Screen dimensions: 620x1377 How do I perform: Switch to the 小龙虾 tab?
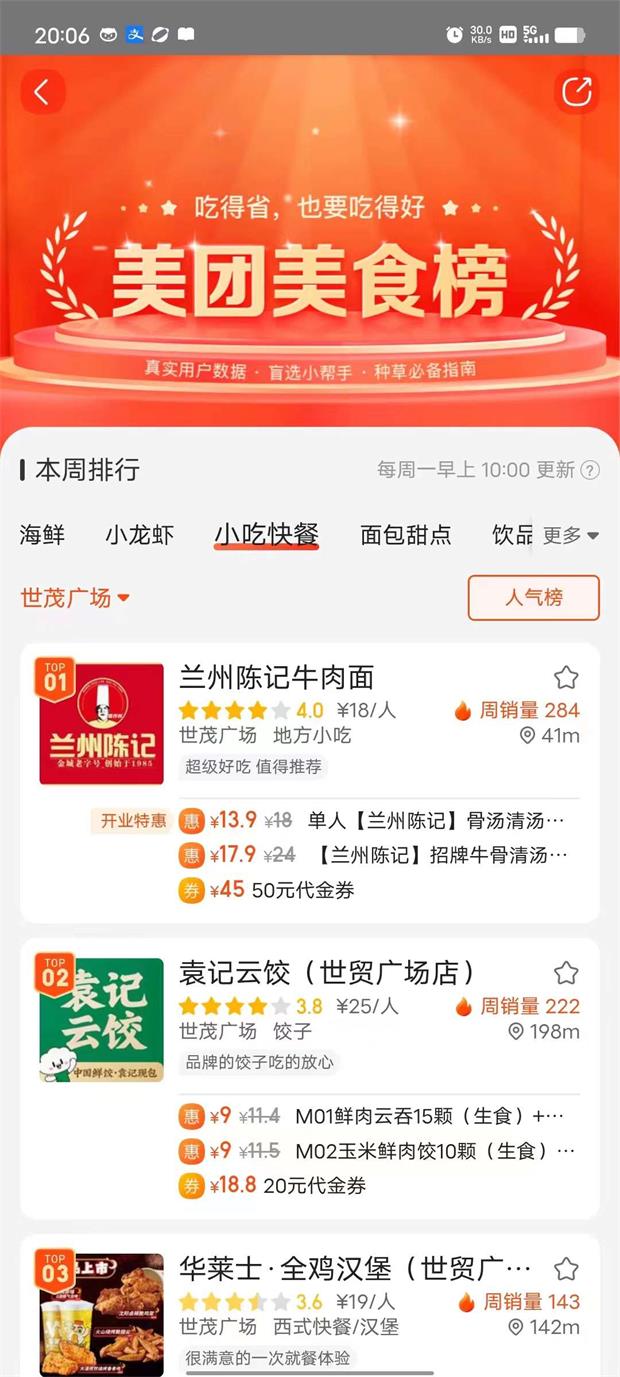(x=140, y=535)
